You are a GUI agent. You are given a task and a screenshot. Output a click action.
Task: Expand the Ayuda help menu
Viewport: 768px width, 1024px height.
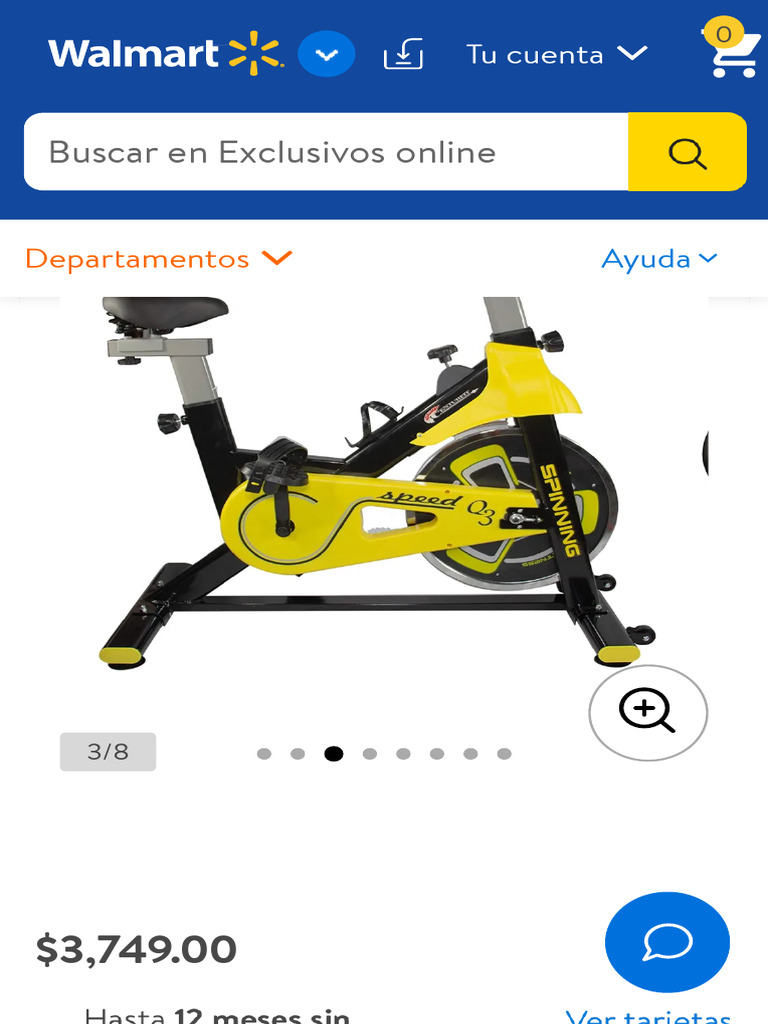click(659, 259)
